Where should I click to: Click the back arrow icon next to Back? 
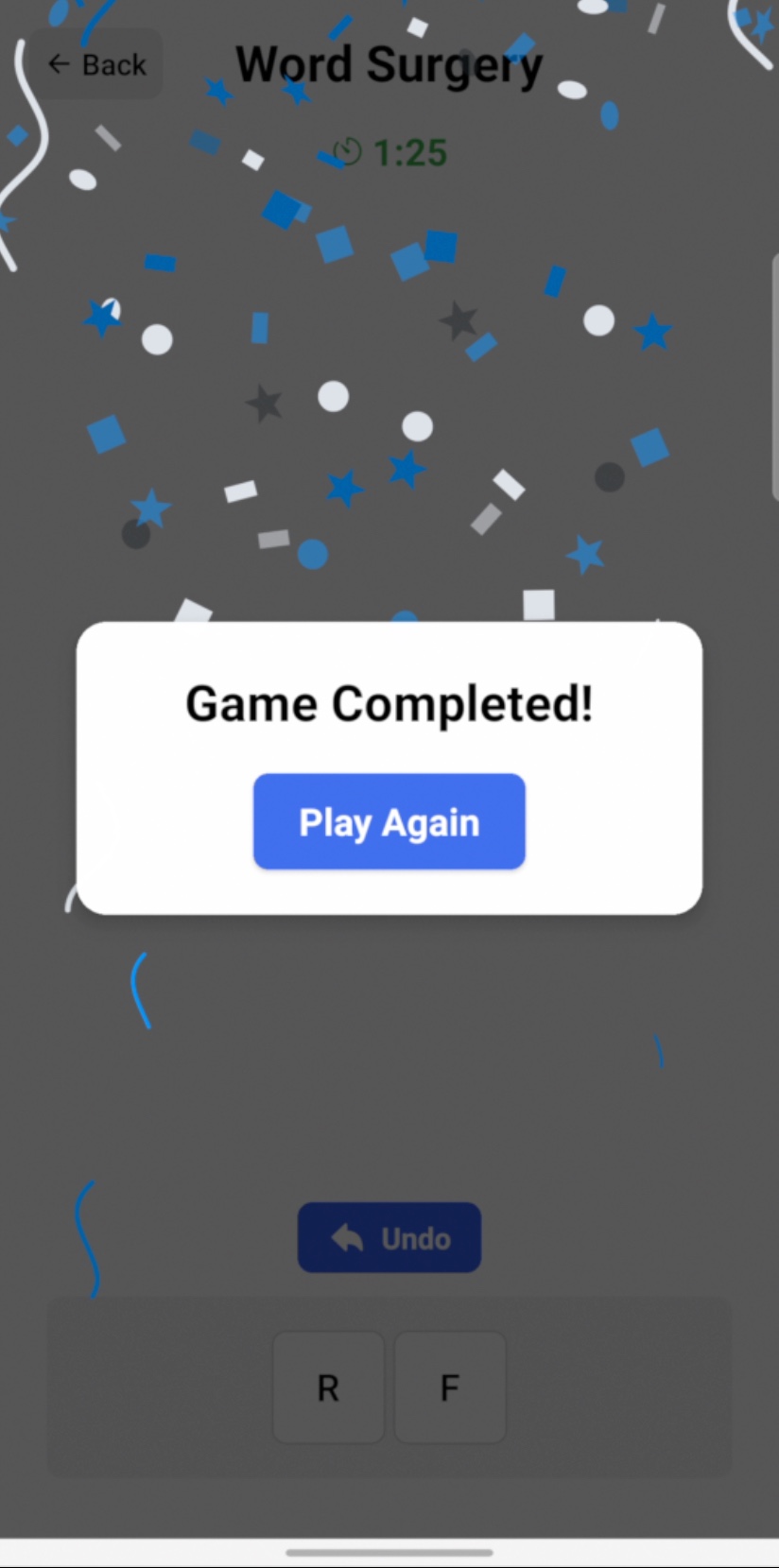tap(59, 63)
